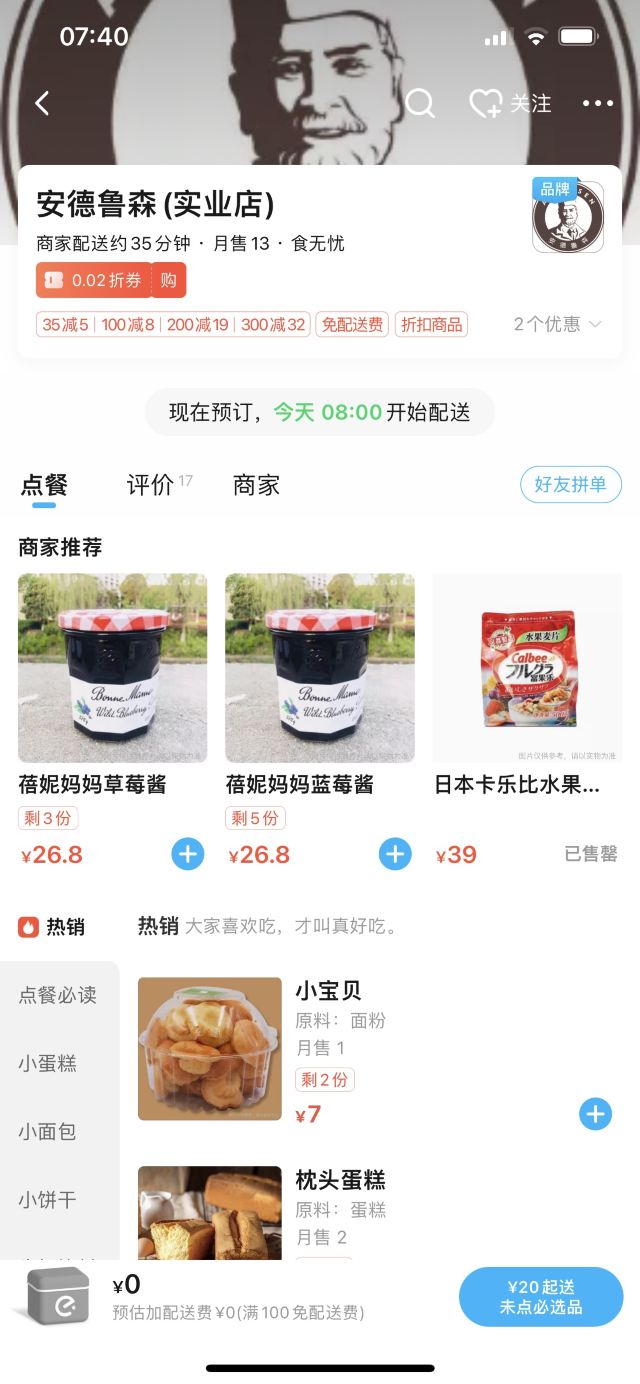Open the 日本卡乐比水果 cereal item
This screenshot has width=640, height=1384.
click(x=527, y=668)
